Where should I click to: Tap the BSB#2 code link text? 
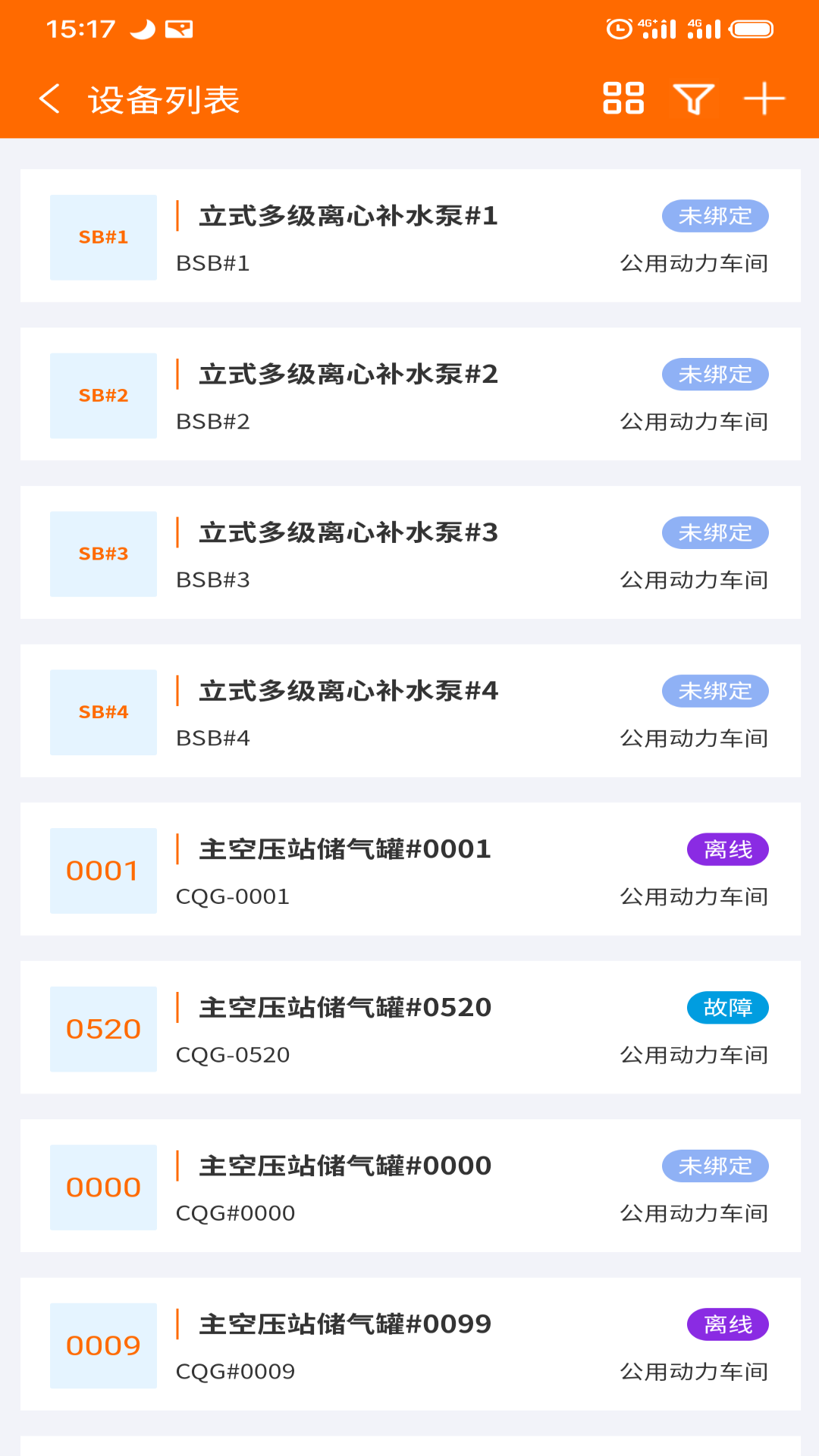coord(214,421)
